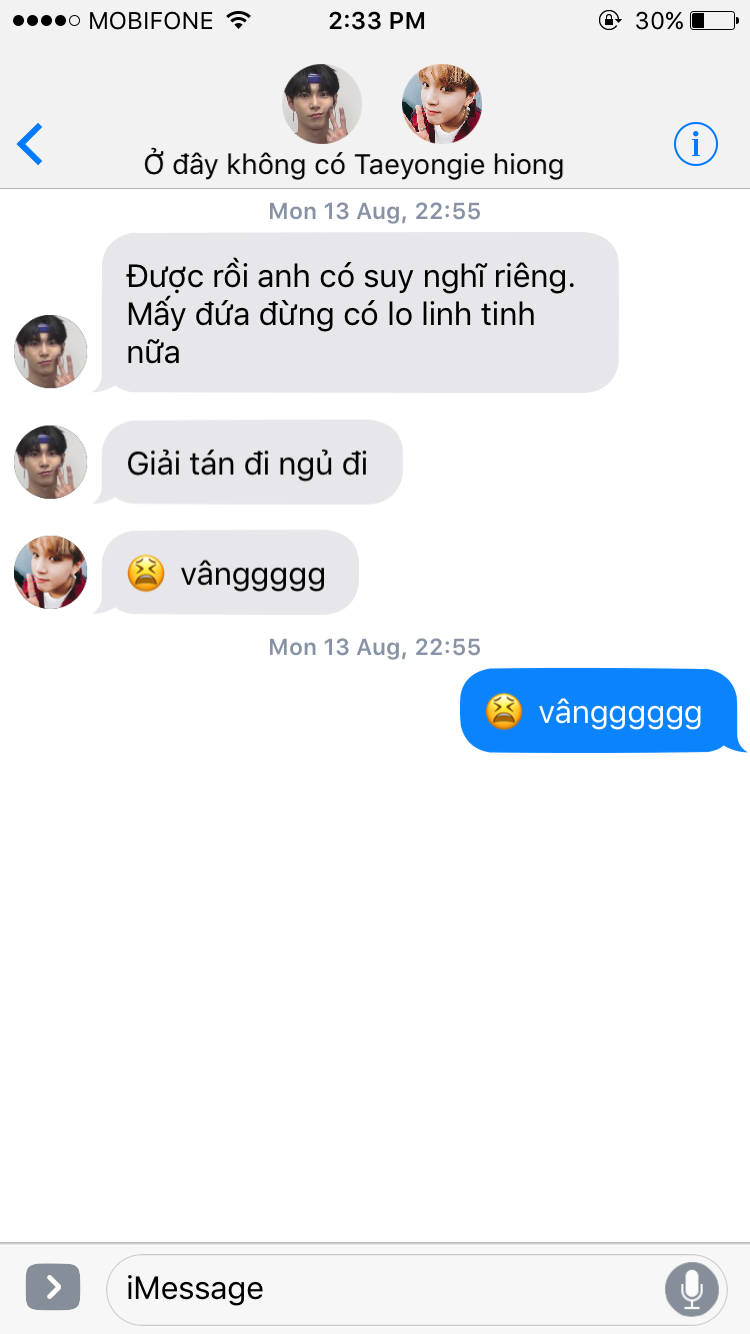The height and width of the screenshot is (1334, 750).
Task: Open conversation details info icon
Action: (x=696, y=145)
